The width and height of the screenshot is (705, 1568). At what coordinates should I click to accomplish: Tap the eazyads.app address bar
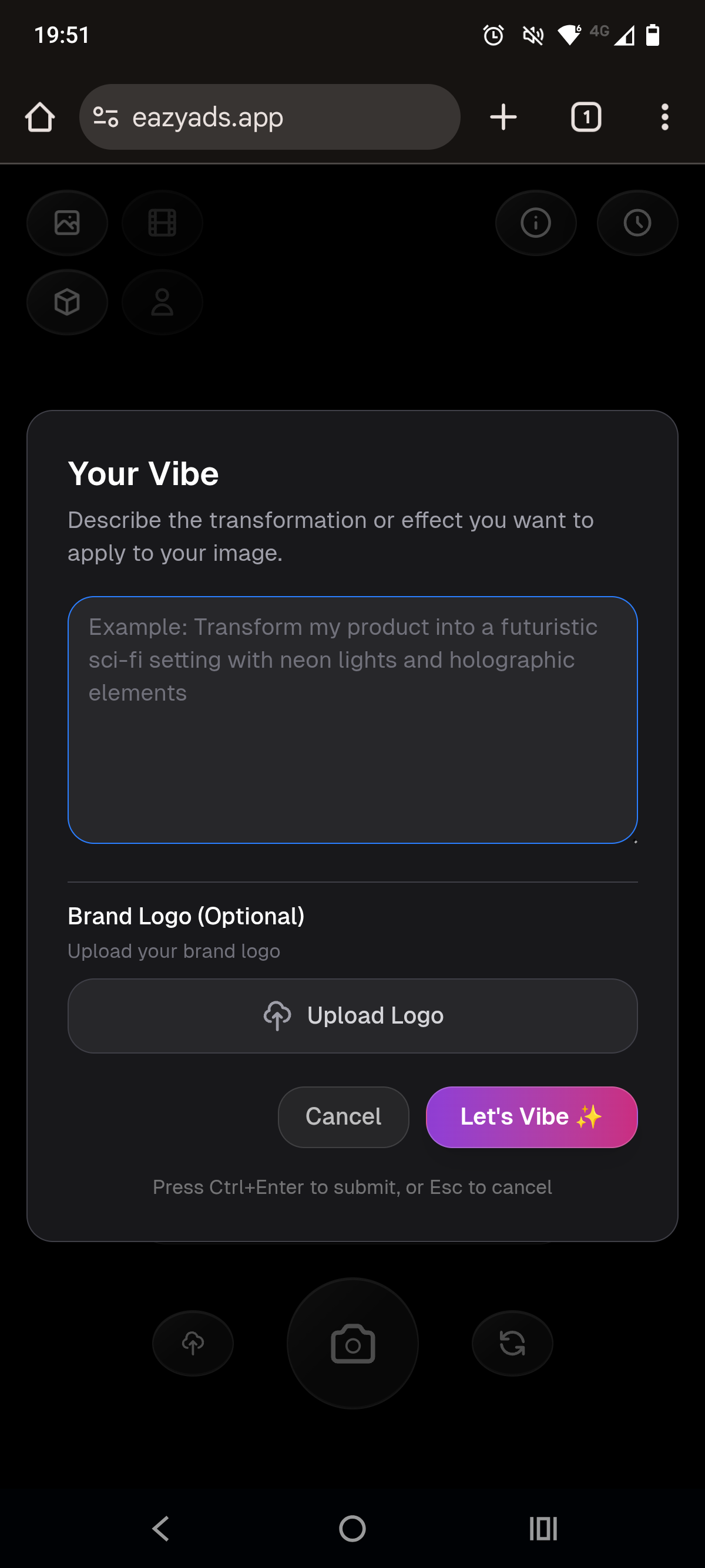point(270,117)
